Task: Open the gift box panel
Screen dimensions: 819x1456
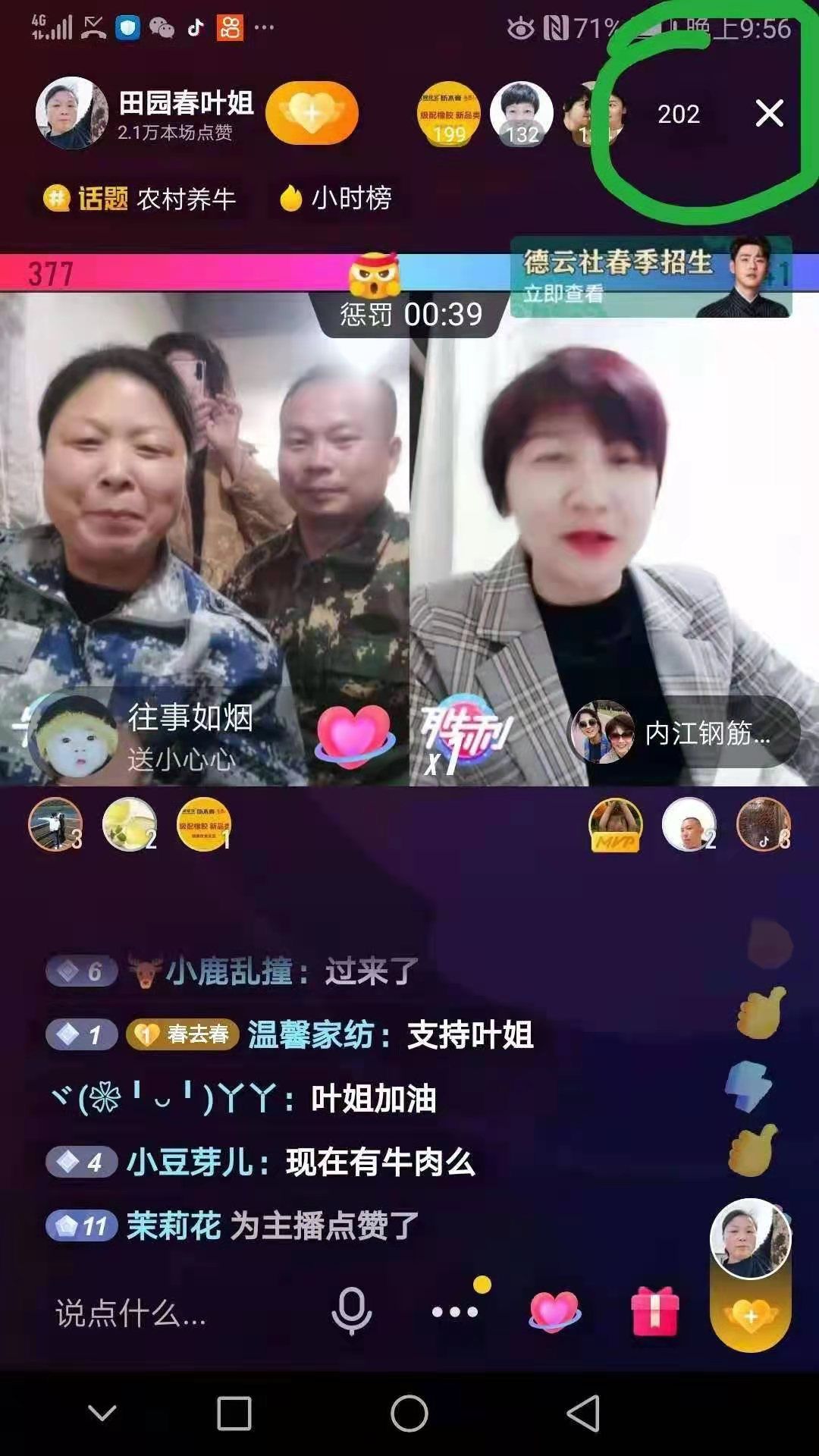Action: [x=654, y=1311]
